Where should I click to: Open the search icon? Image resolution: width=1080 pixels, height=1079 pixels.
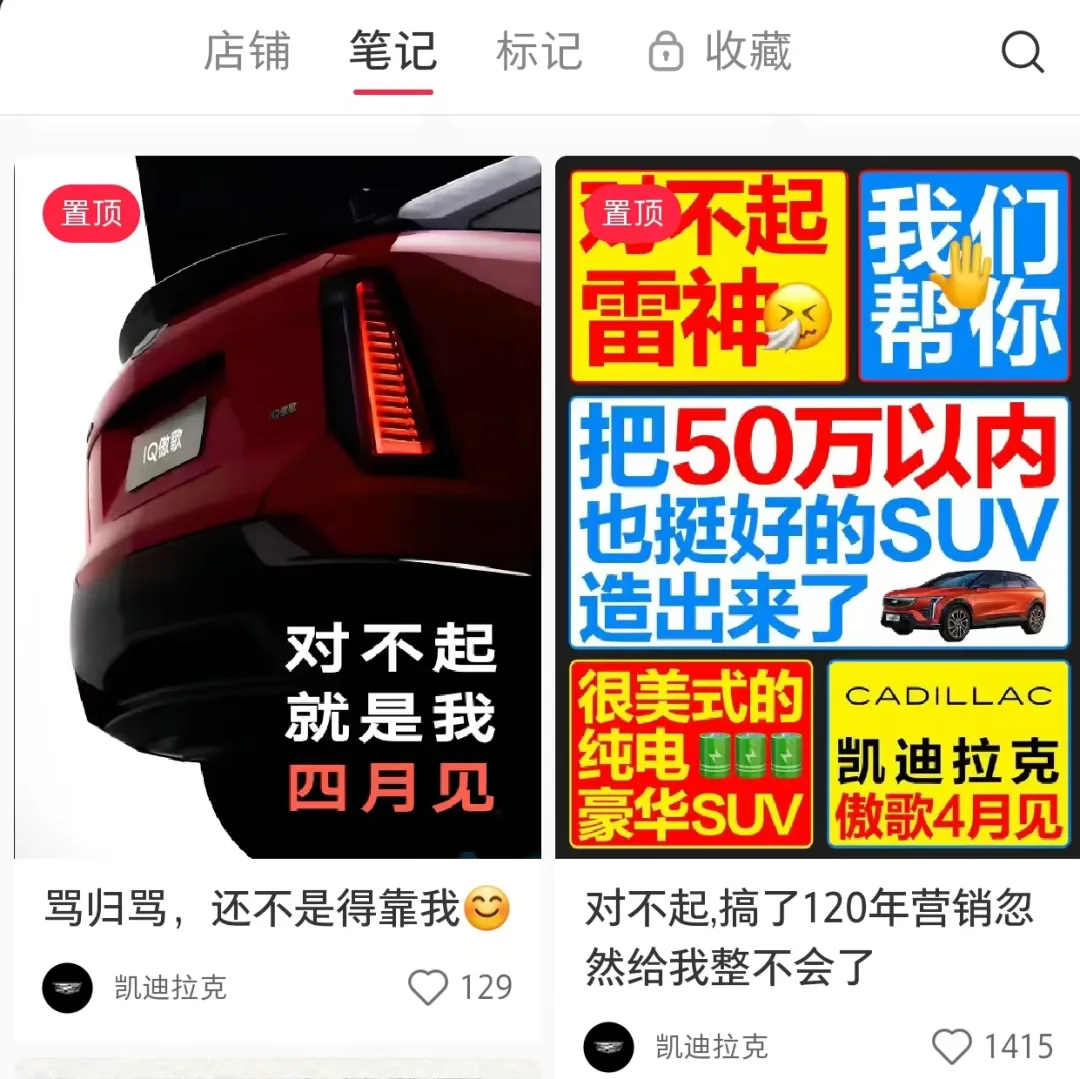(1022, 52)
